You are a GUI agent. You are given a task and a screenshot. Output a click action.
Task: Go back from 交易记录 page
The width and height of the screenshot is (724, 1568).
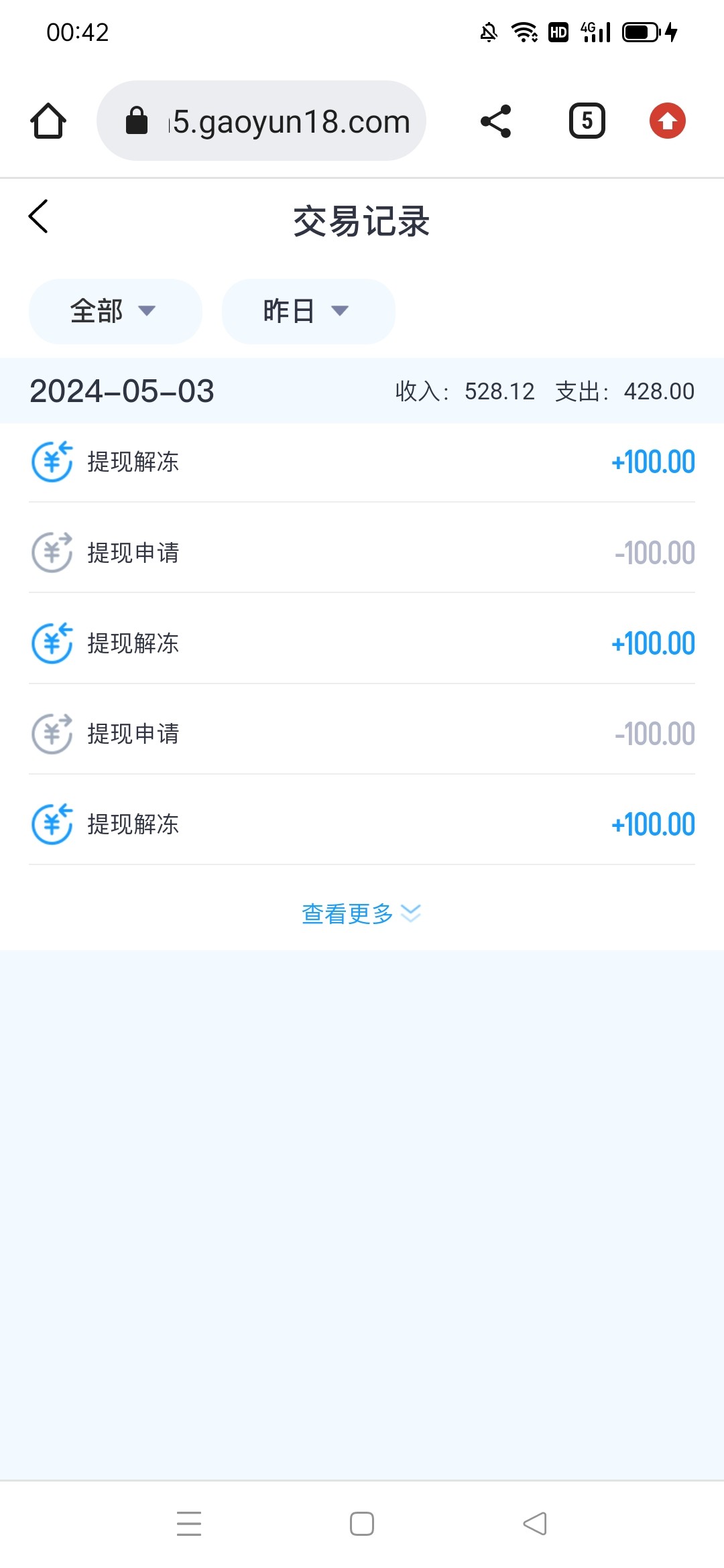(39, 216)
